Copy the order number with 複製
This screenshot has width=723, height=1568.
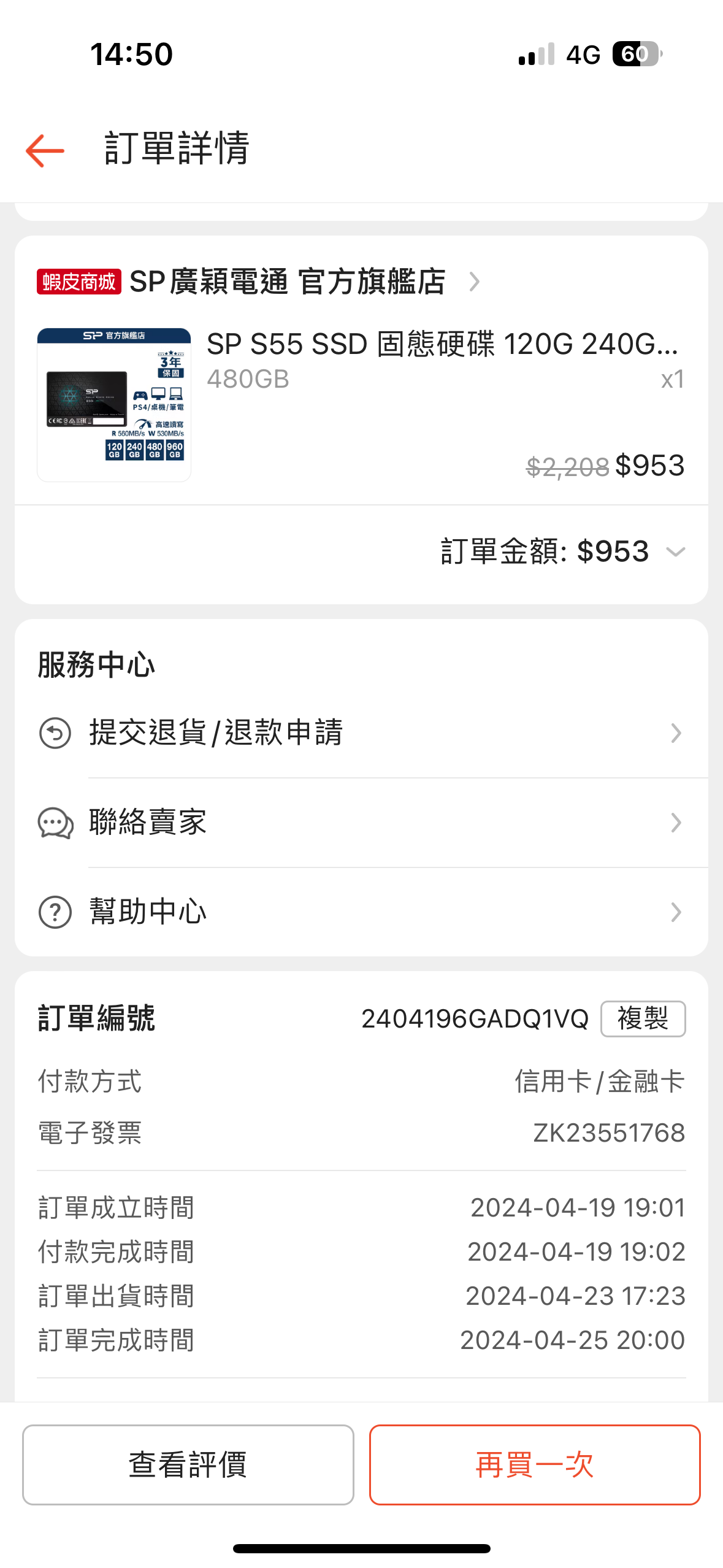643,1019
